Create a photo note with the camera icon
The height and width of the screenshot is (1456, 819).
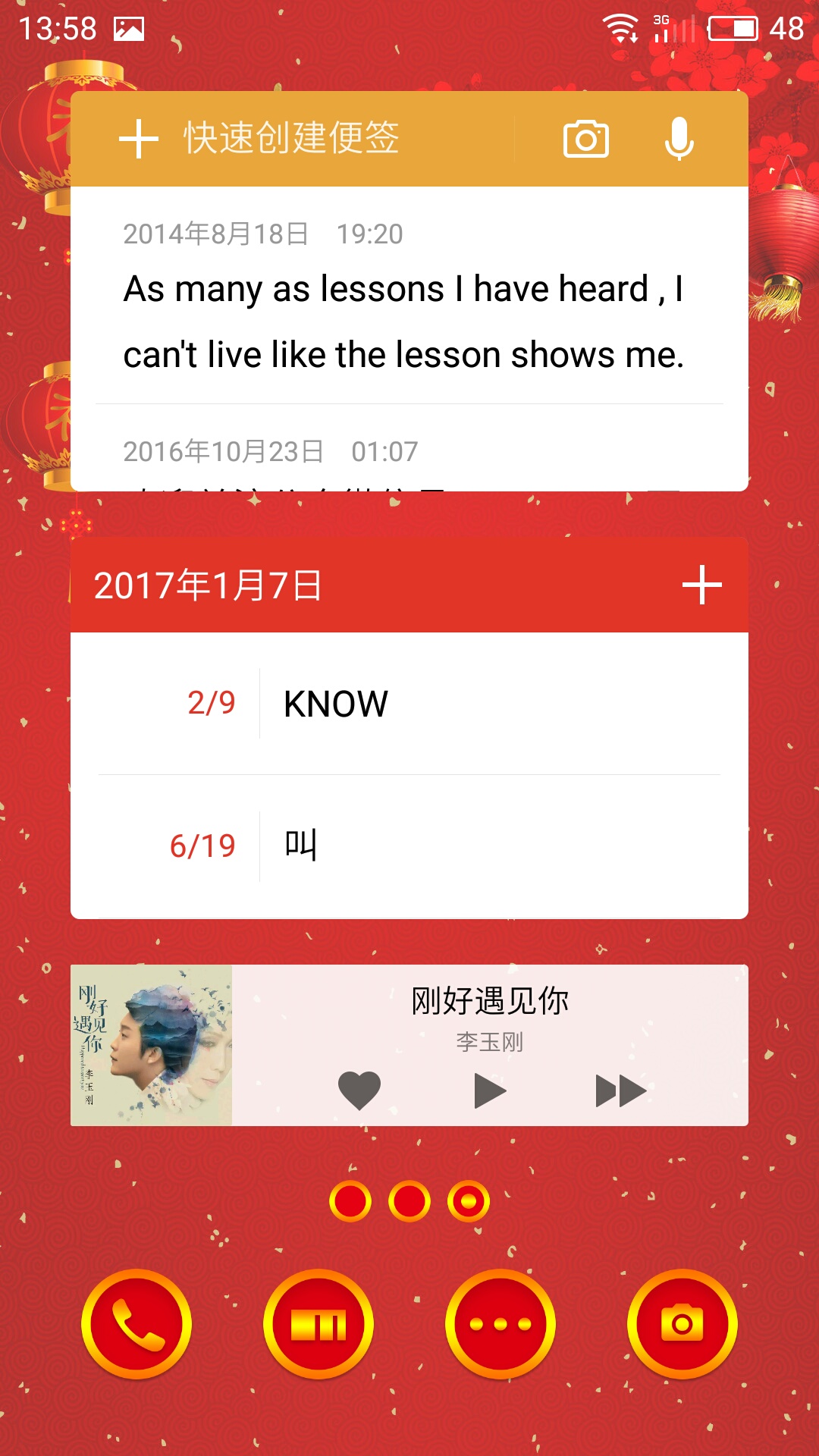[586, 139]
